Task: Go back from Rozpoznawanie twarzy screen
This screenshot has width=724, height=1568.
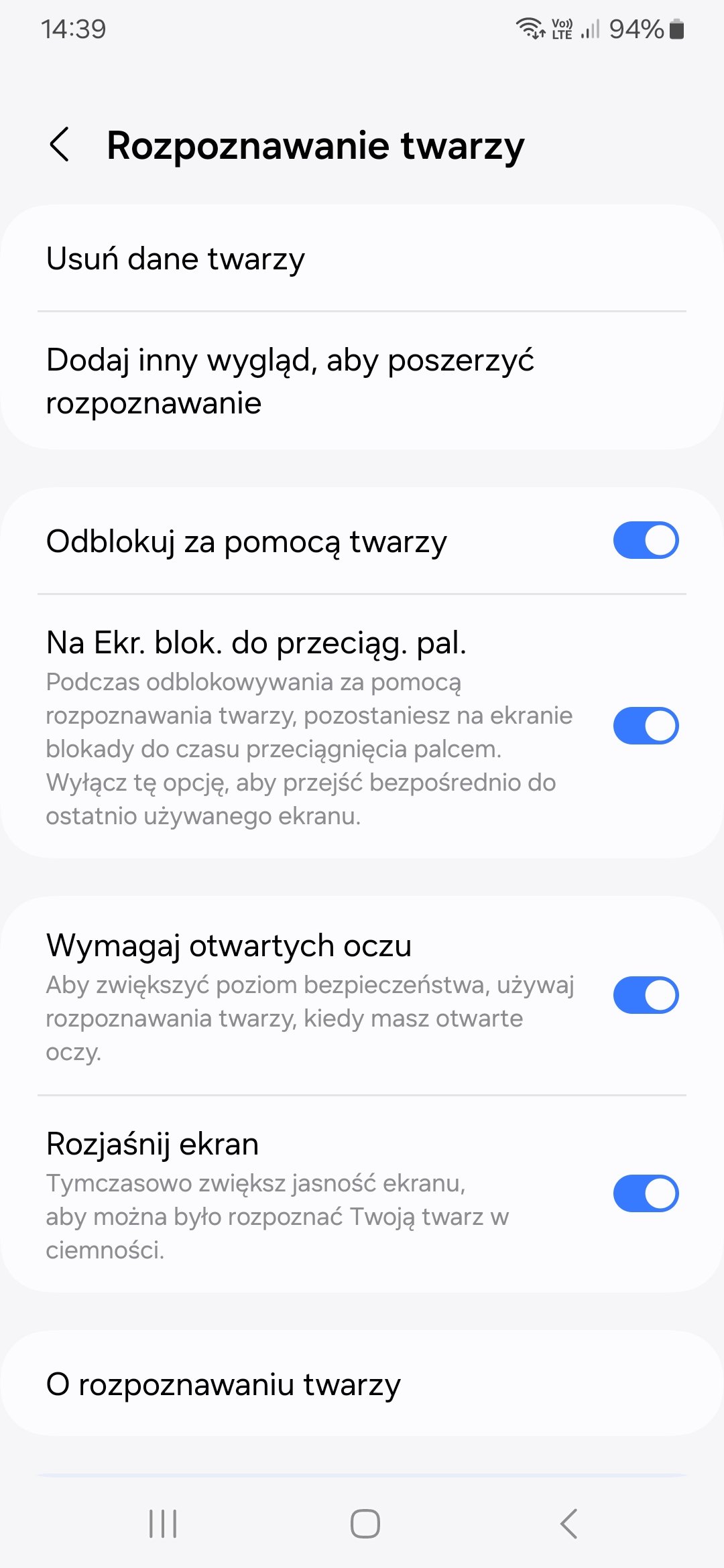Action: pos(59,145)
